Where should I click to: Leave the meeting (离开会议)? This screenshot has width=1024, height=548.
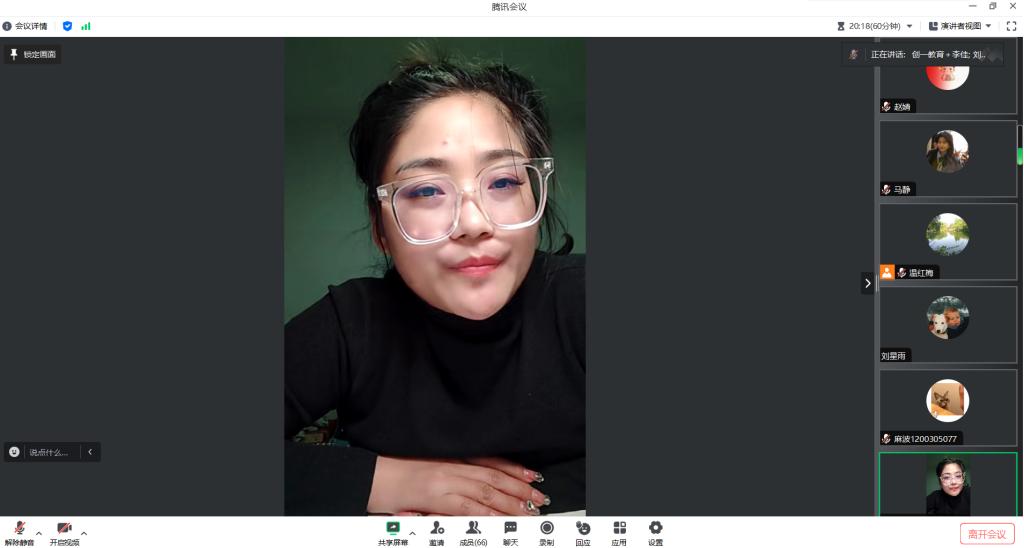[987, 534]
